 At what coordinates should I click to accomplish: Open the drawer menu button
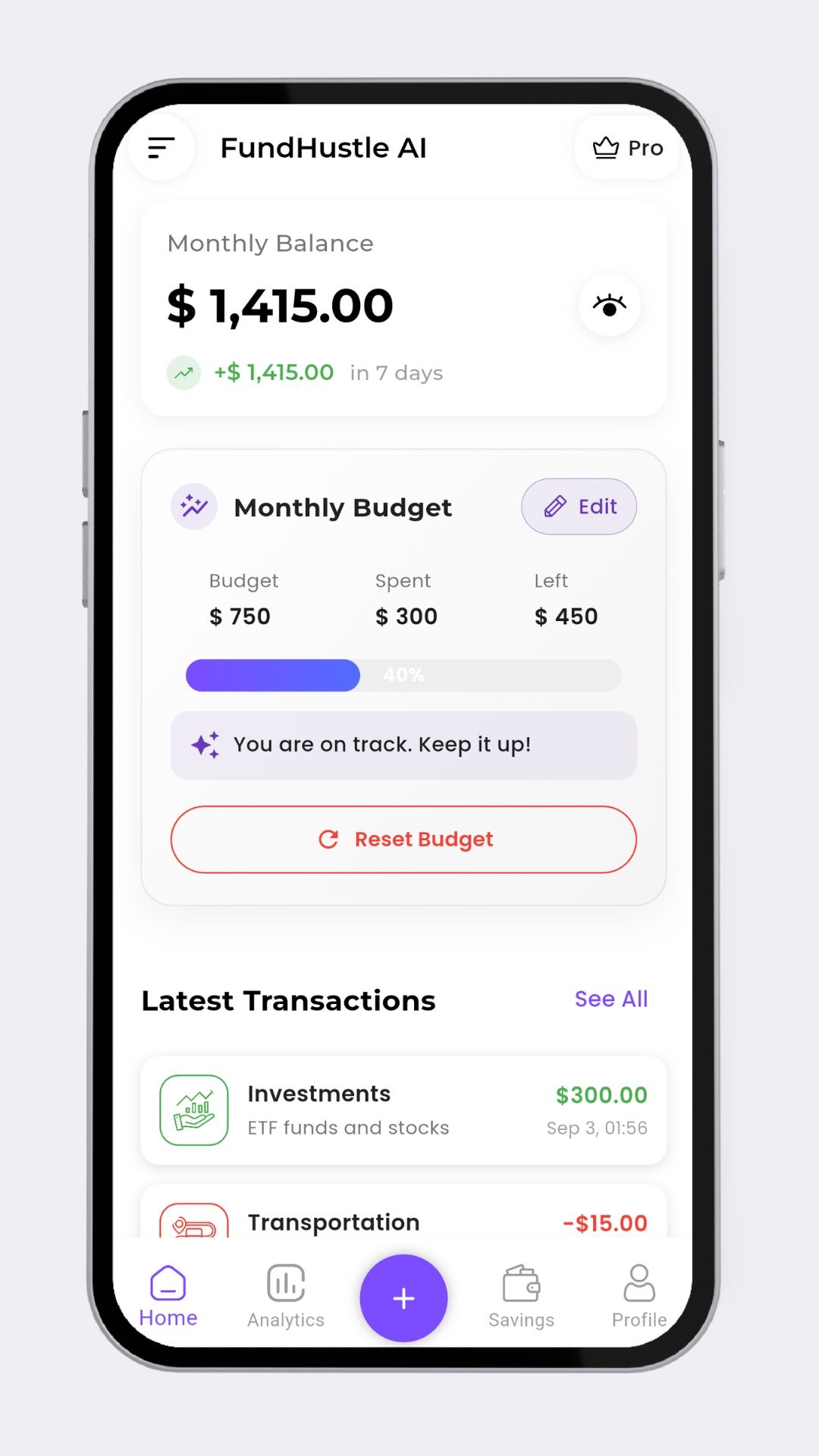(162, 148)
